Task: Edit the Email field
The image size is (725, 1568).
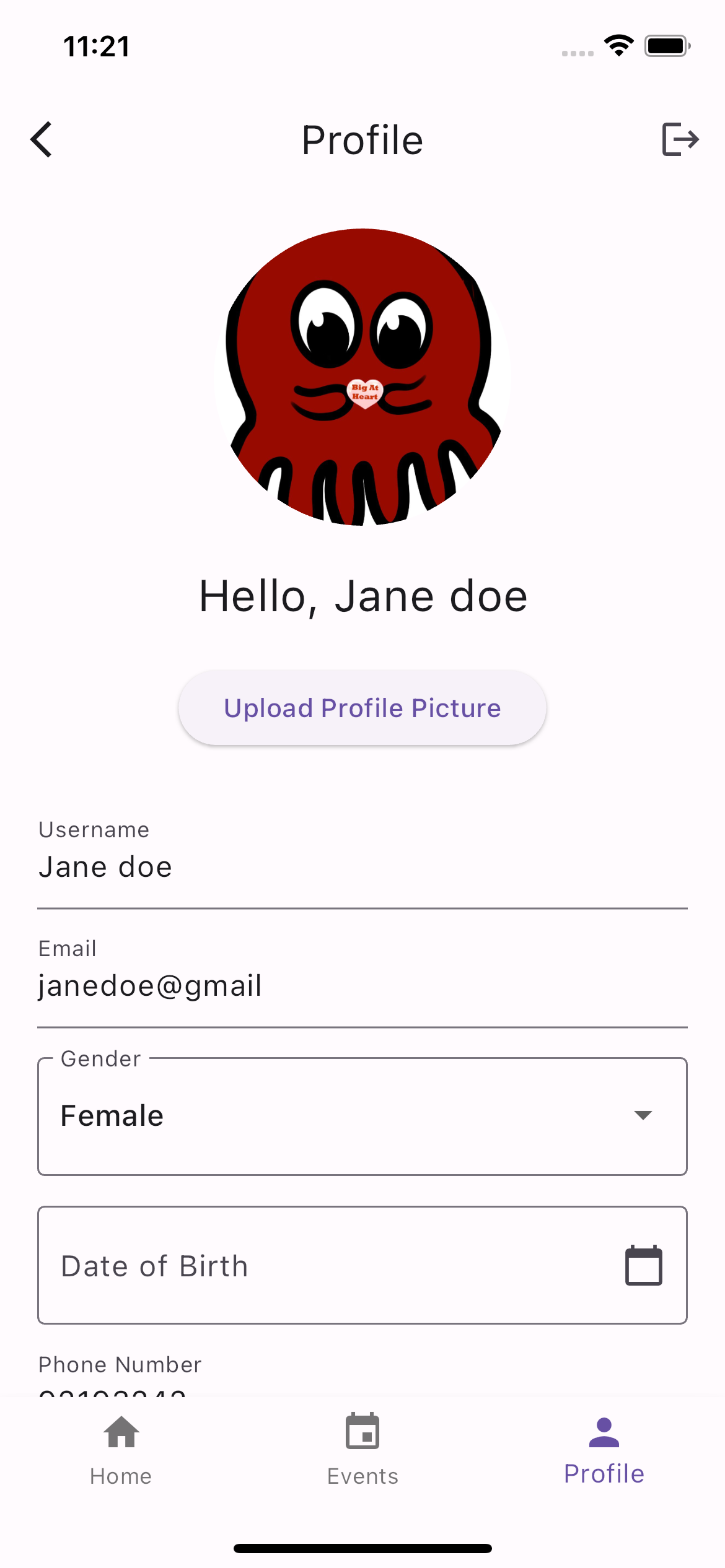Action: pos(362,986)
